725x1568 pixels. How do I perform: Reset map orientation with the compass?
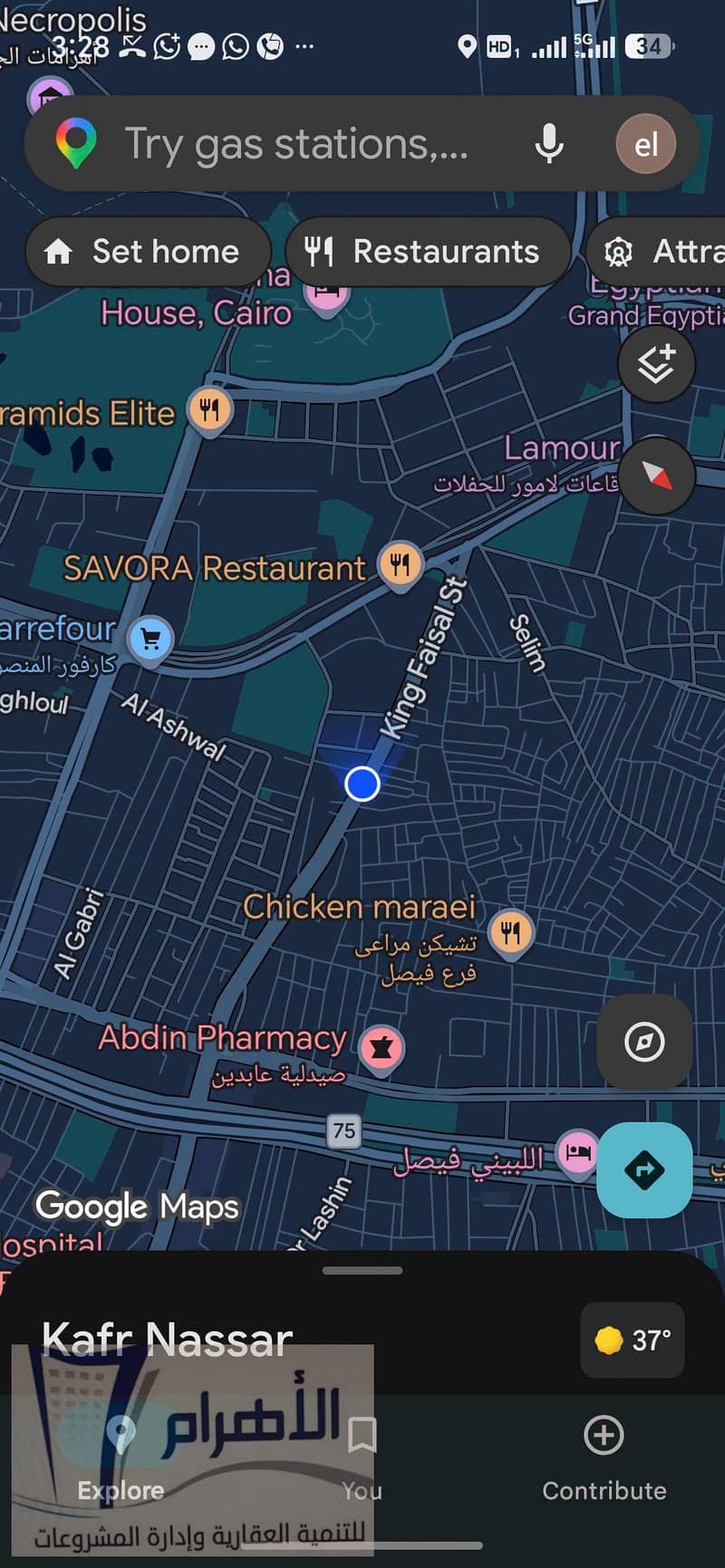[x=656, y=476]
